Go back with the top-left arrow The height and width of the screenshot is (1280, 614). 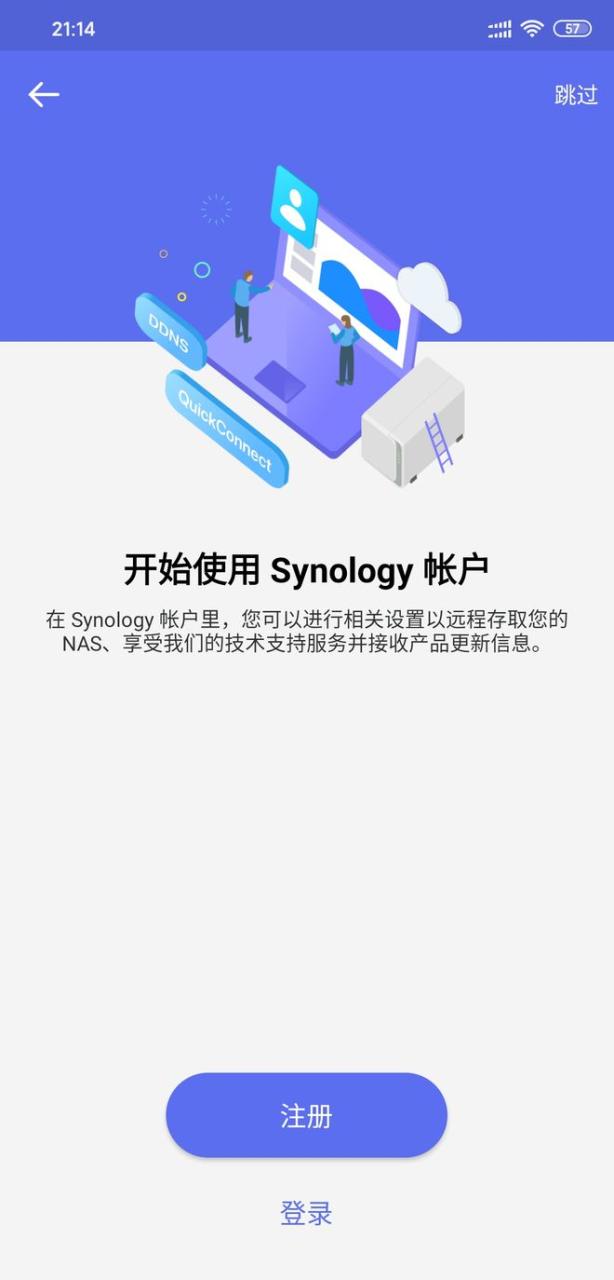tap(44, 95)
